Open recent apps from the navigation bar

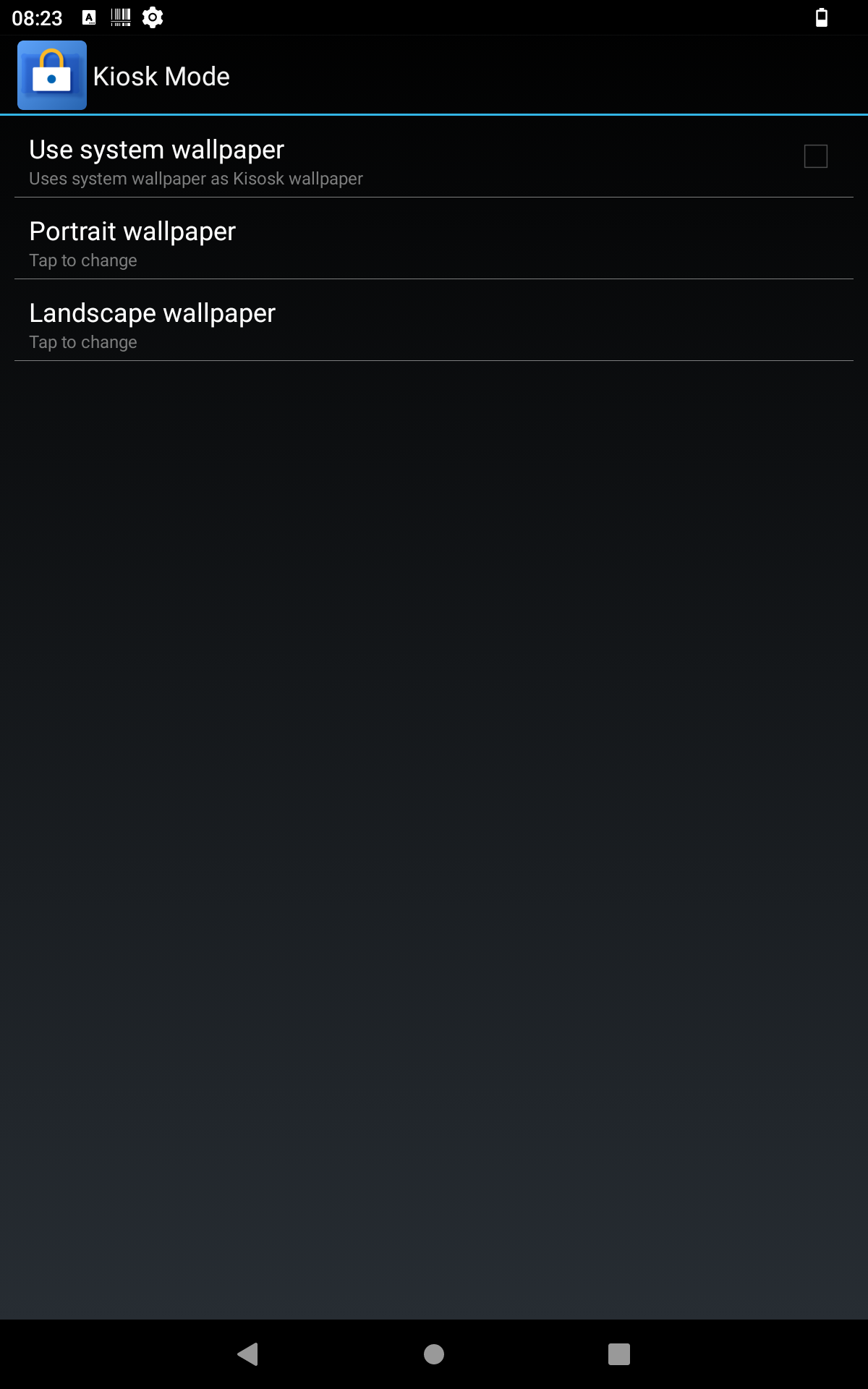coord(619,1354)
